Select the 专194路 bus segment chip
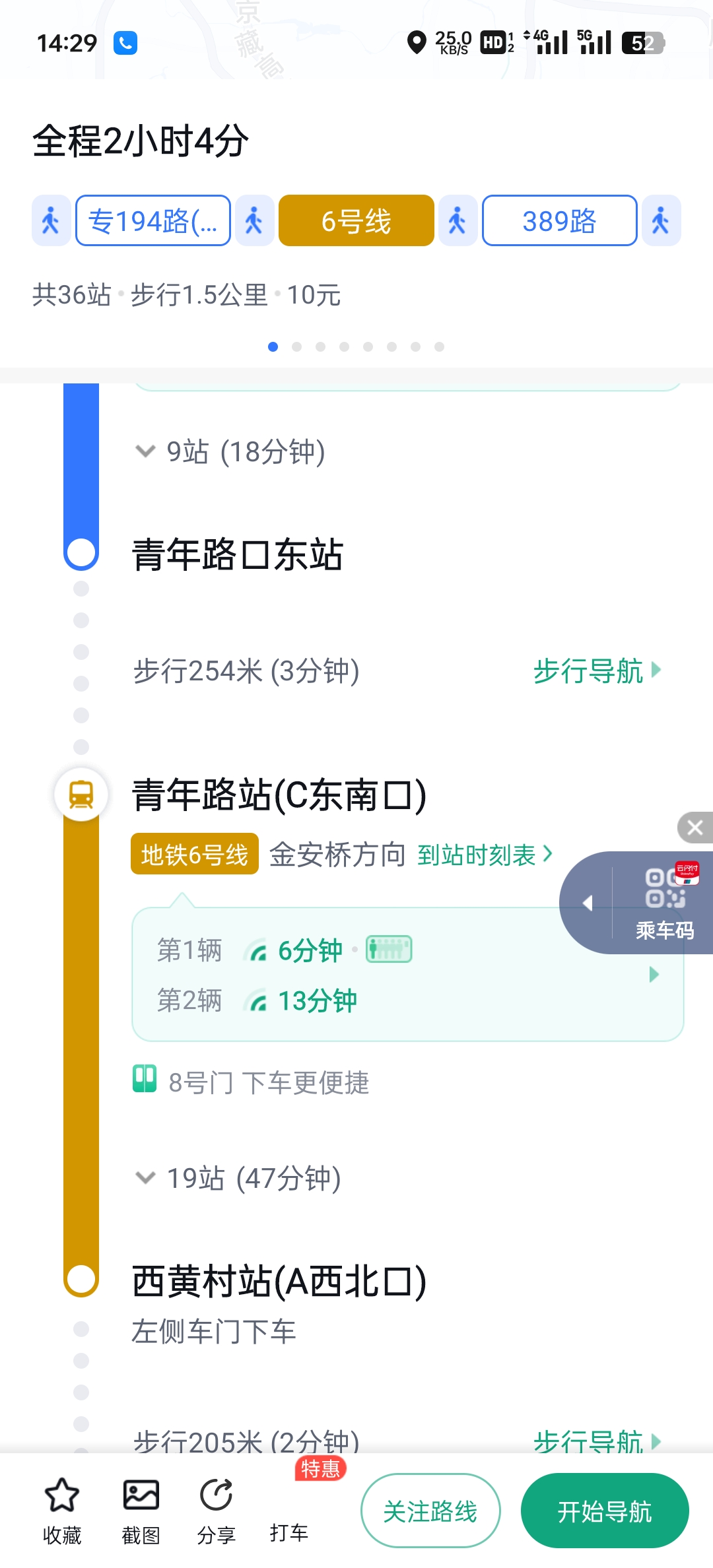Image resolution: width=713 pixels, height=1568 pixels. tap(153, 221)
